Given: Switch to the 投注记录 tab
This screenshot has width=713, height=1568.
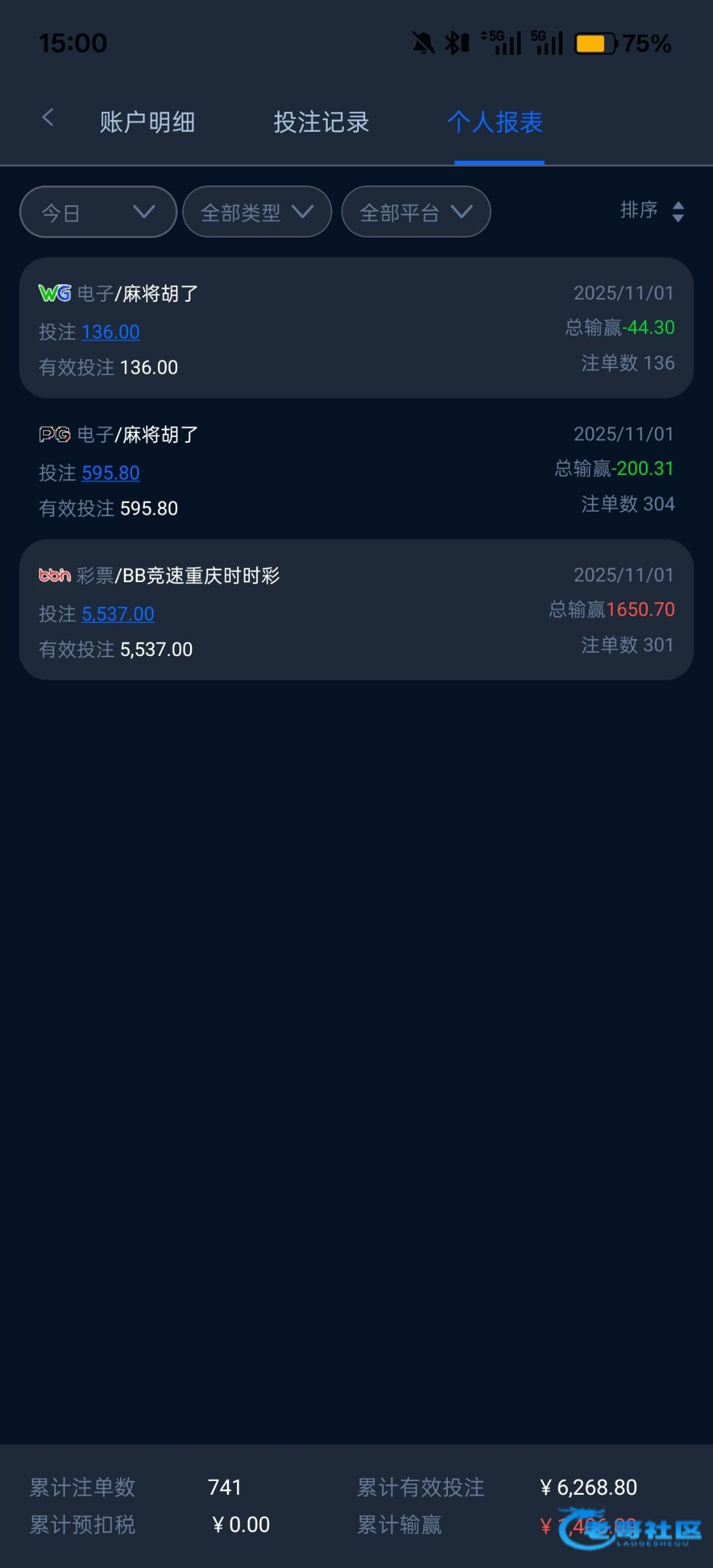Looking at the screenshot, I should [321, 122].
